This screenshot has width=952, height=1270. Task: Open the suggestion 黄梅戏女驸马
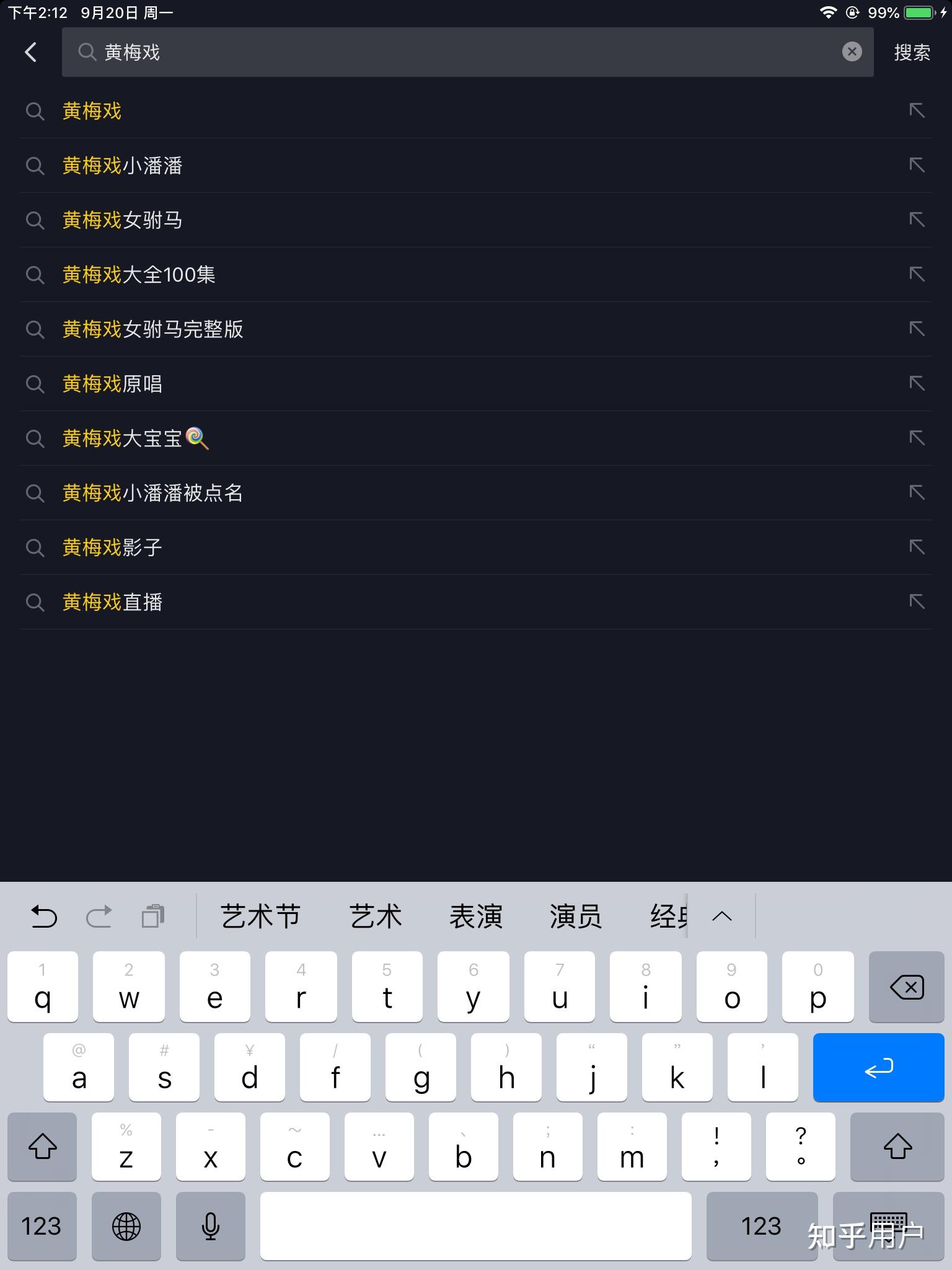(123, 220)
